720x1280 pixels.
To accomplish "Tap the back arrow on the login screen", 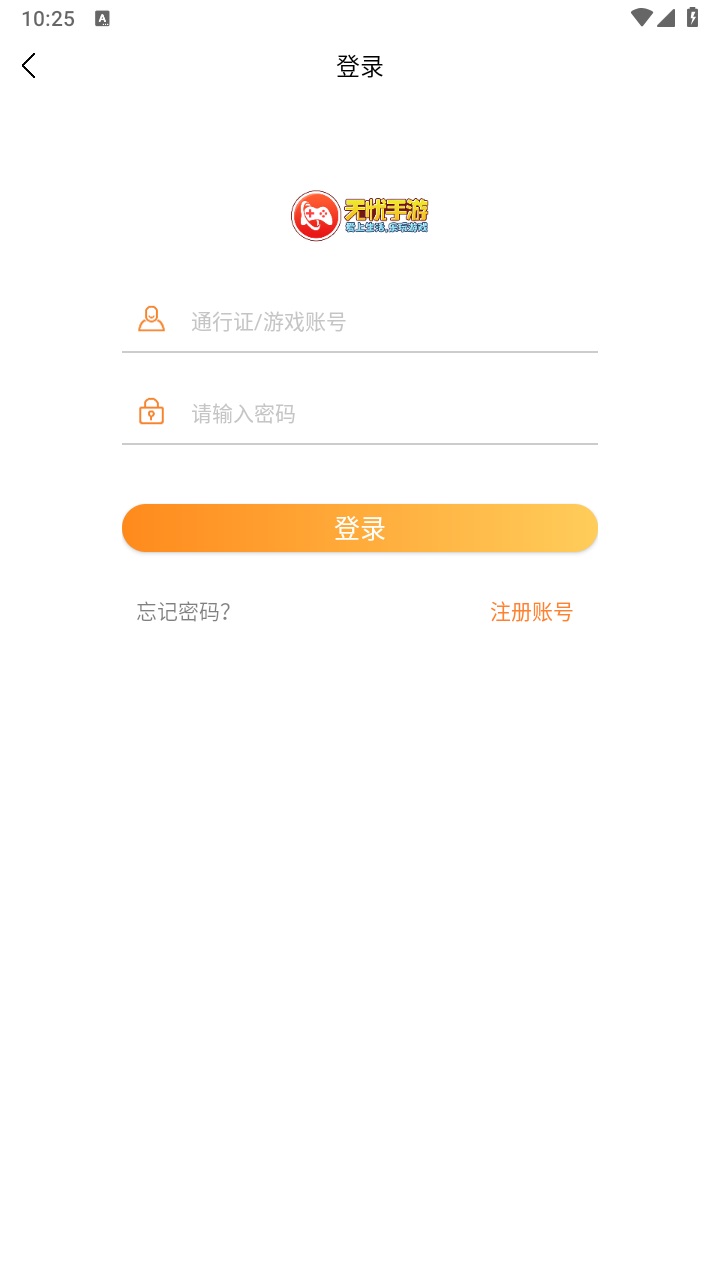I will coord(28,65).
